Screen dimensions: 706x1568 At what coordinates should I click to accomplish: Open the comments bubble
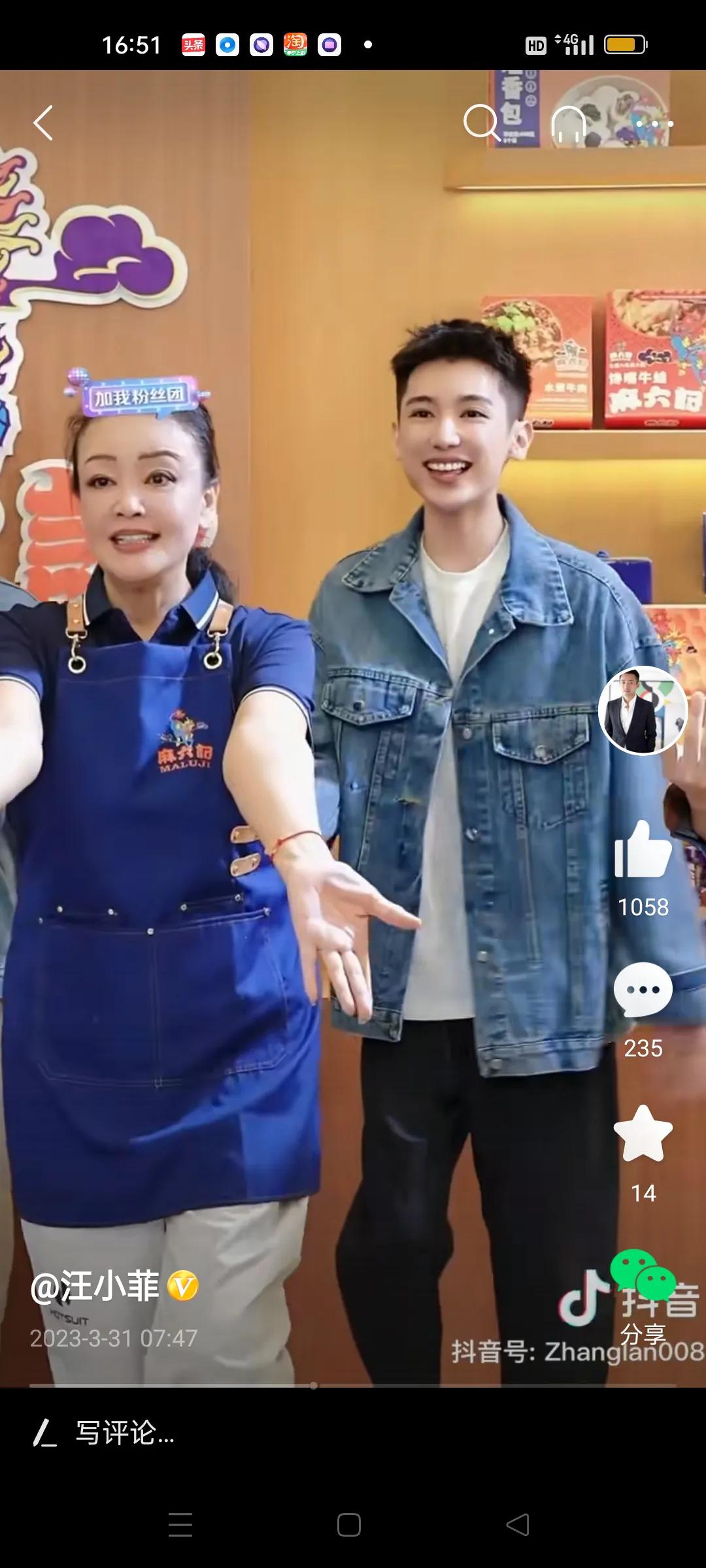tap(643, 990)
